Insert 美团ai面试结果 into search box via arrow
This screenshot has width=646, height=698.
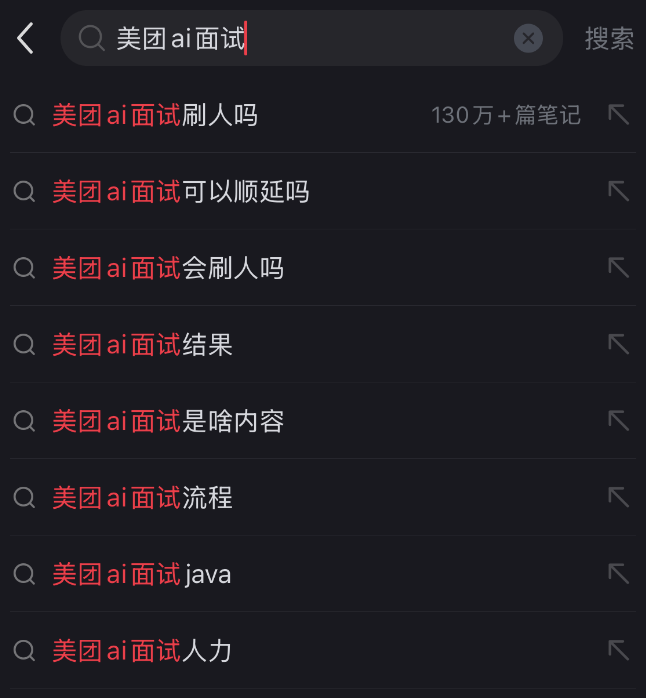619,345
